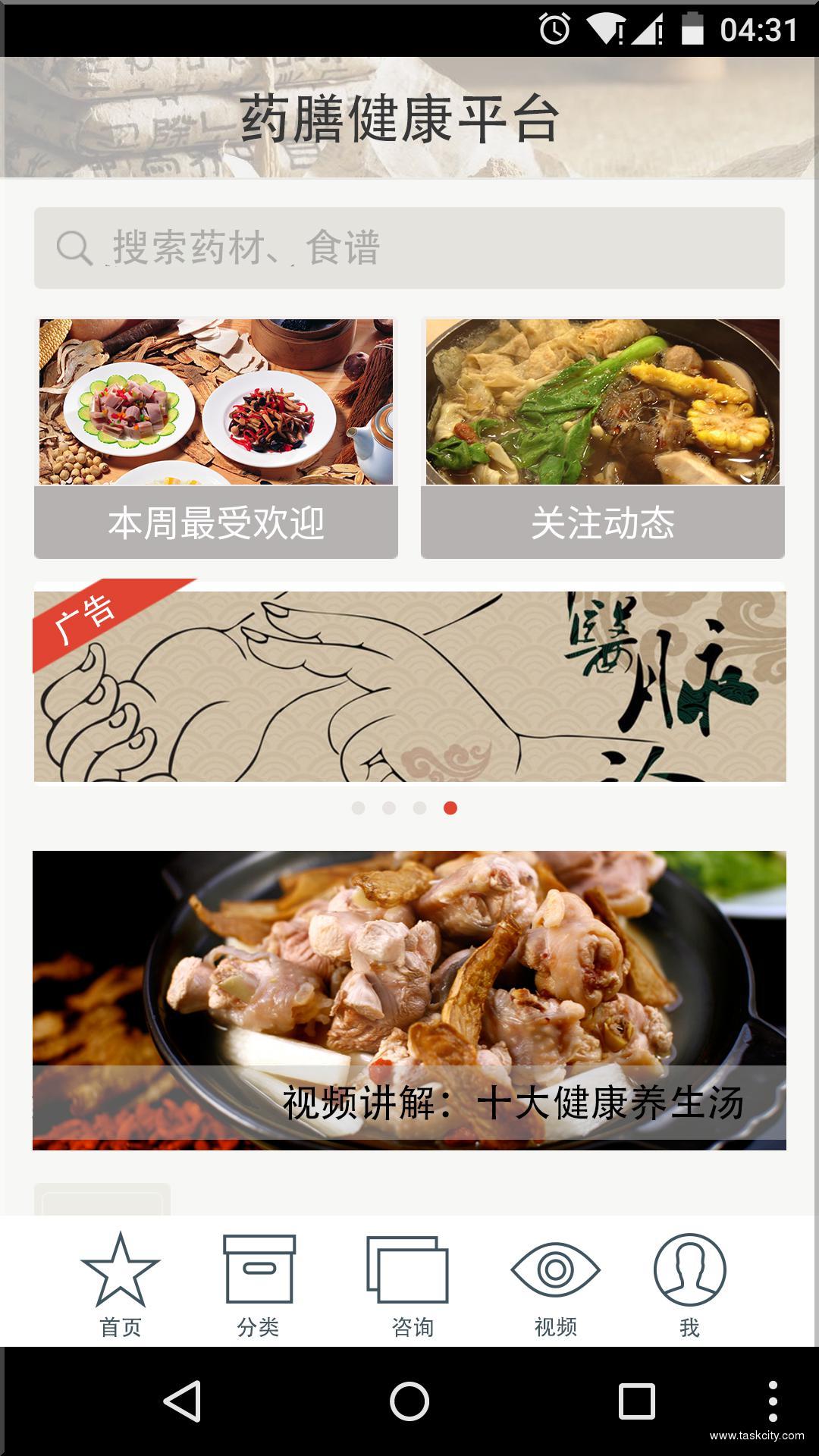Image resolution: width=819 pixels, height=1456 pixels.
Task: Tap the Android home circle button
Action: tap(409, 1401)
